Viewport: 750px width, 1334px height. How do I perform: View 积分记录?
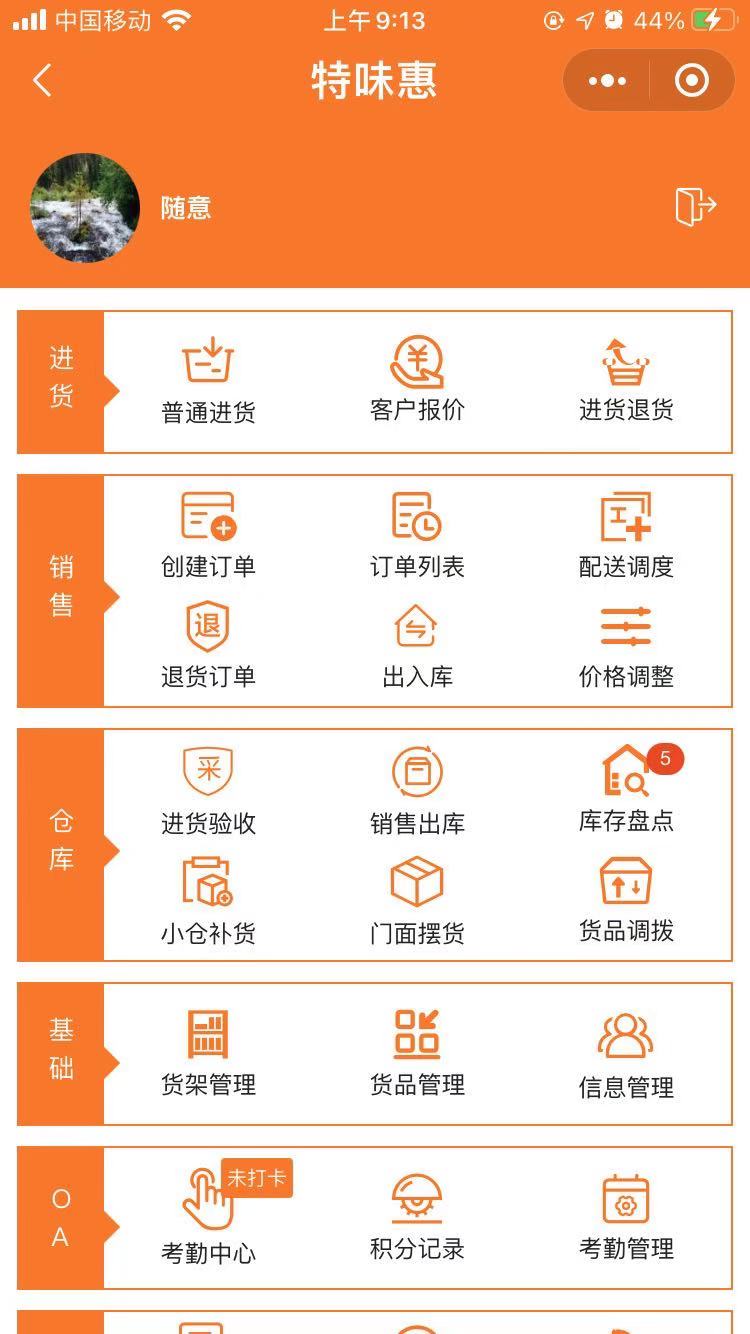coord(417,1217)
